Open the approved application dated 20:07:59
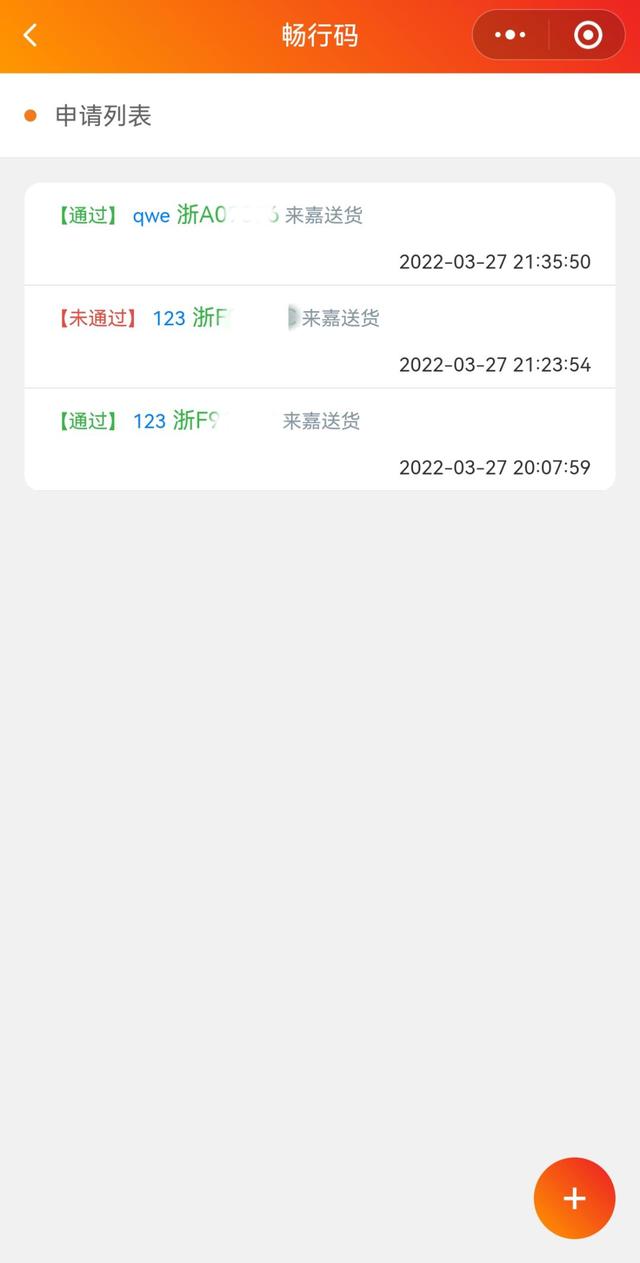This screenshot has width=640, height=1263. click(320, 439)
